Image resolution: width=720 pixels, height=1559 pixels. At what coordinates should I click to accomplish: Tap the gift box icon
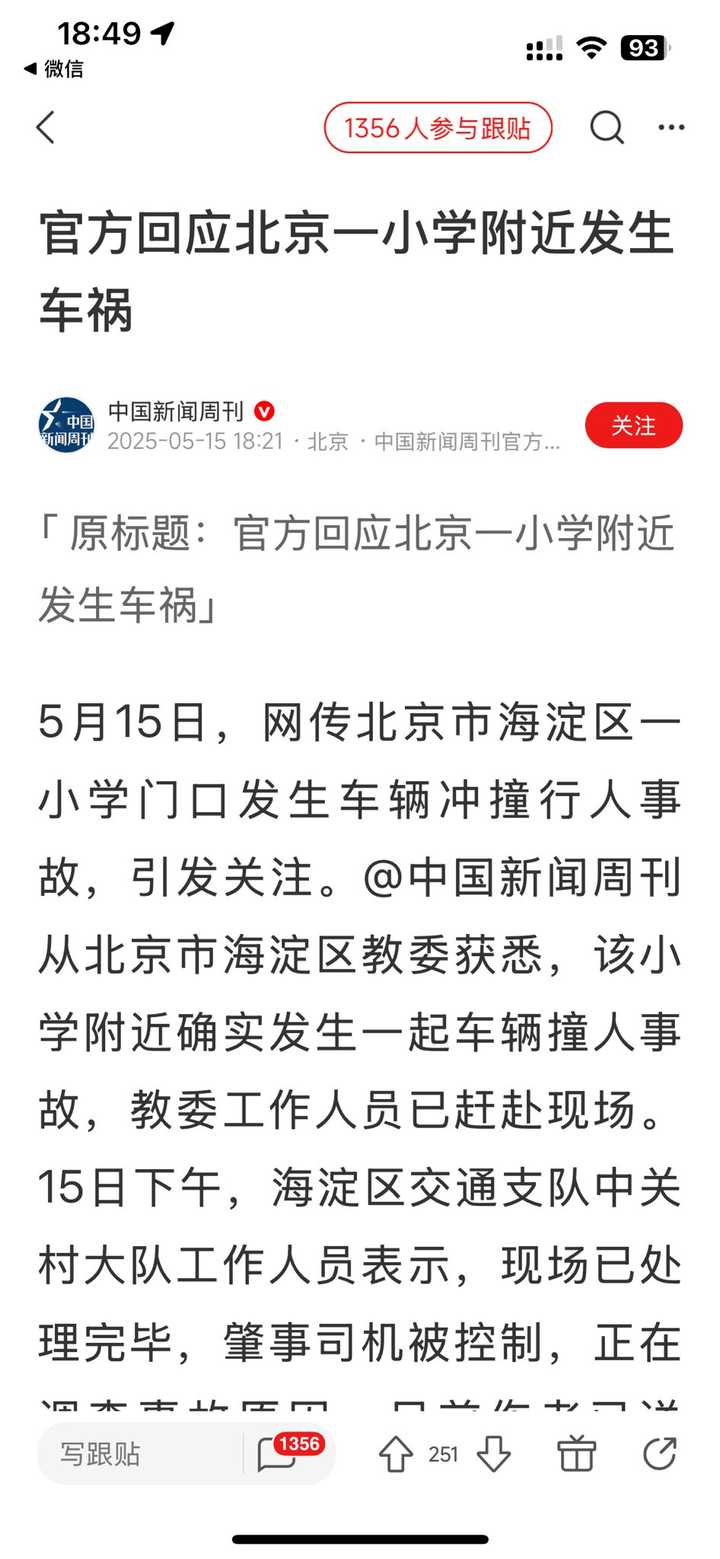point(577,1454)
